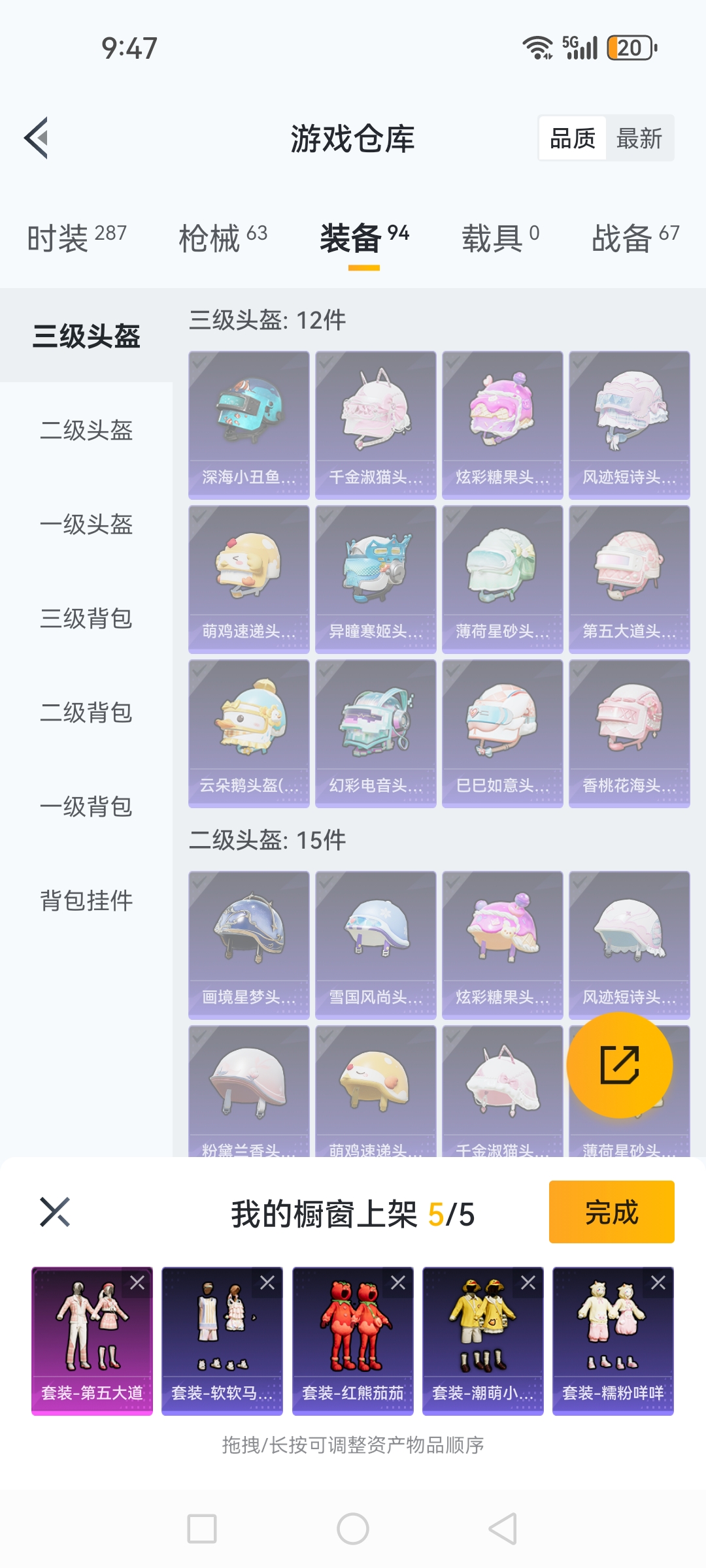
Task: Close the 我的橱窗上架 panel
Action: [55, 1213]
